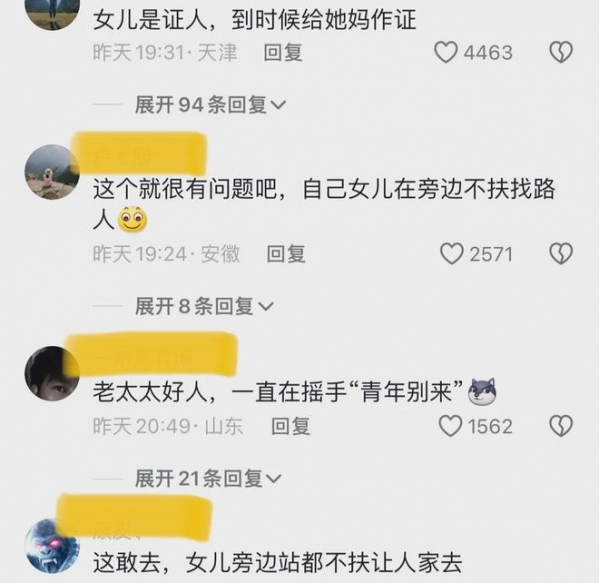Reply to the comment from 天津

pyautogui.click(x=283, y=53)
